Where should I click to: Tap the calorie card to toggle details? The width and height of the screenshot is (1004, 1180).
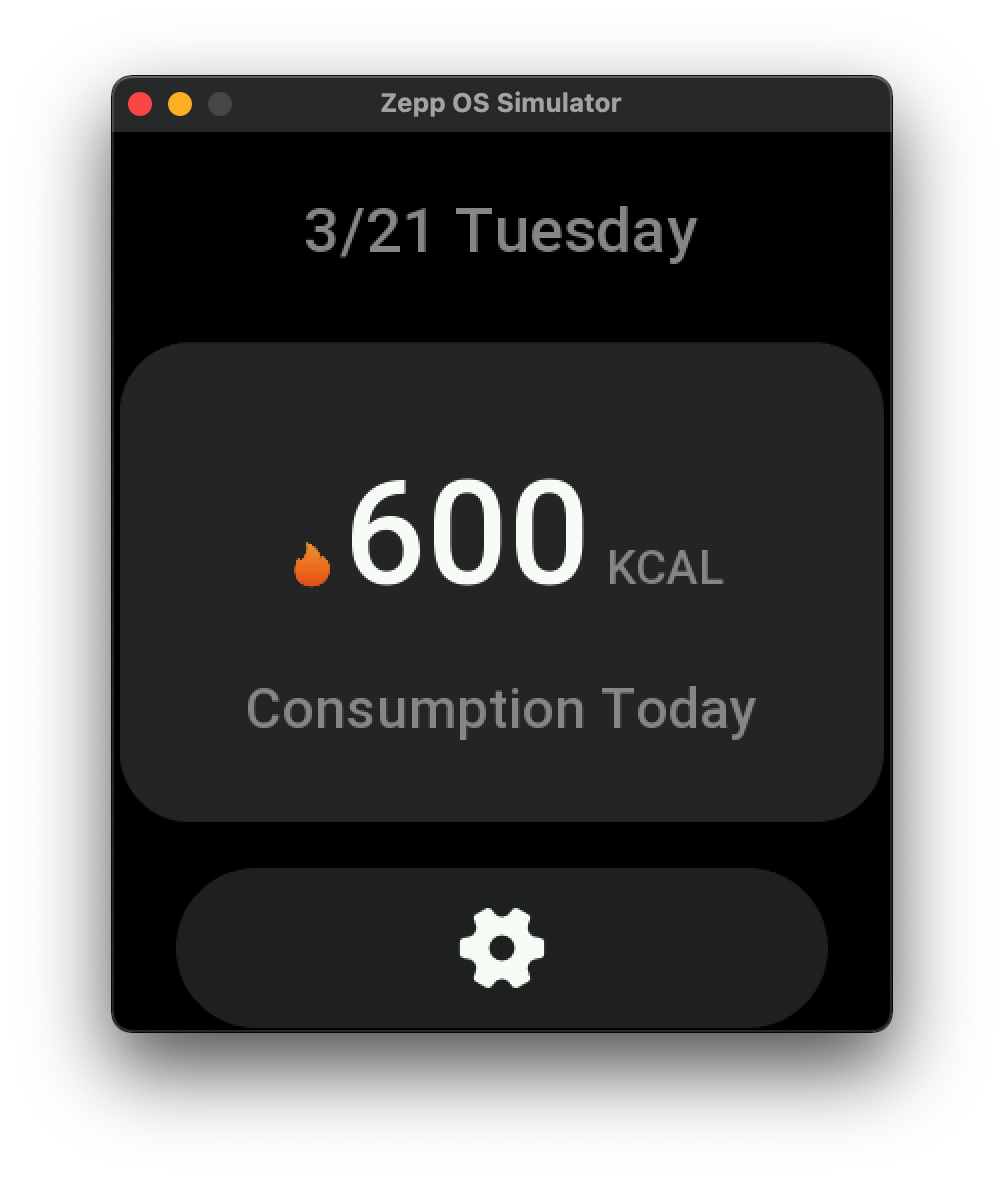502,580
